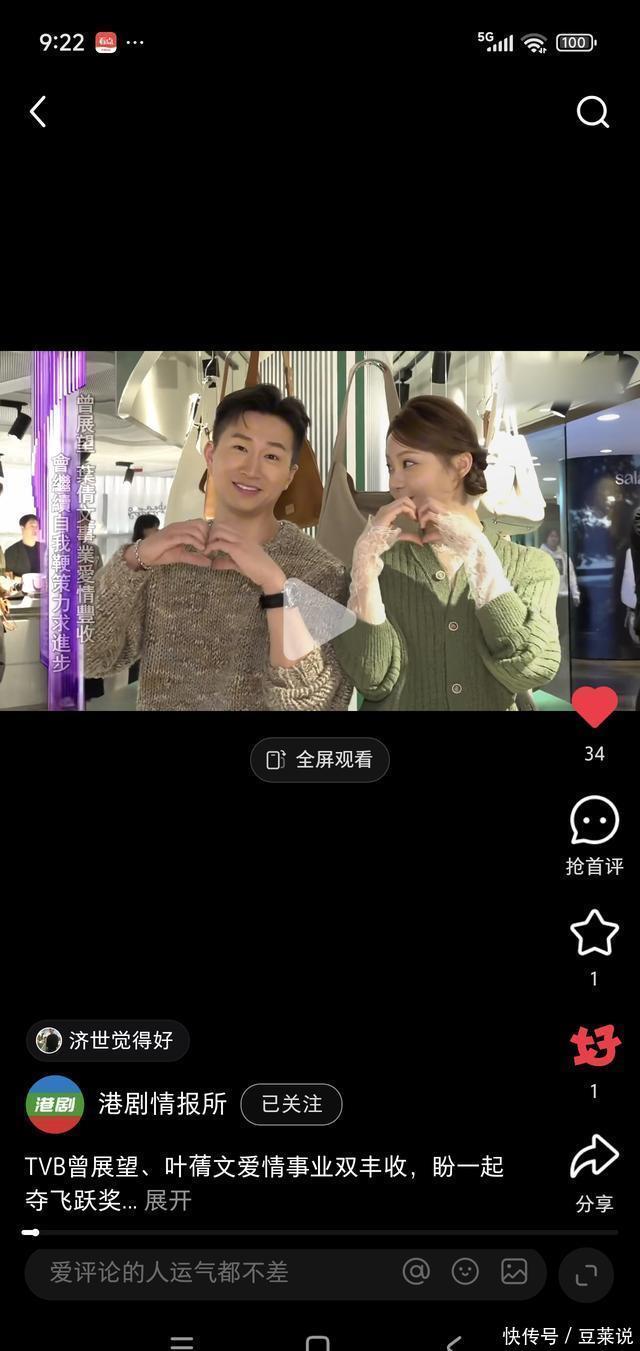The width and height of the screenshot is (640, 1351).
Task: Seek using the video progress bar
Action: tap(320, 1233)
